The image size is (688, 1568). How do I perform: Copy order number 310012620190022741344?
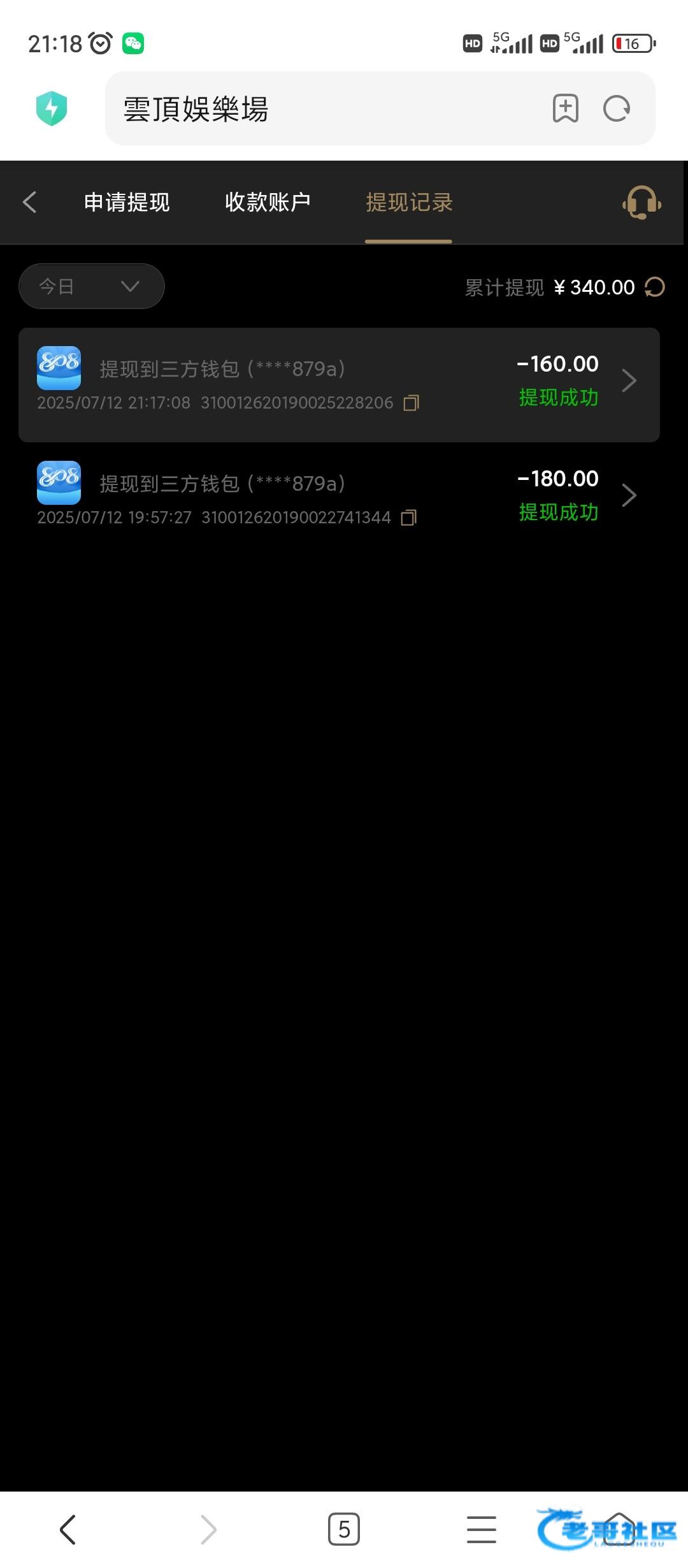point(409,518)
